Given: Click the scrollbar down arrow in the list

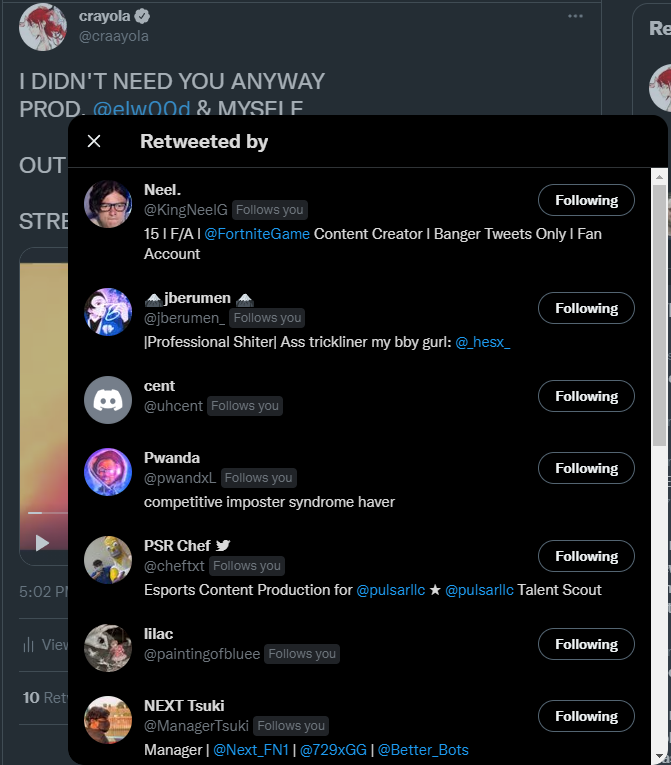Looking at the screenshot, I should pos(659,756).
